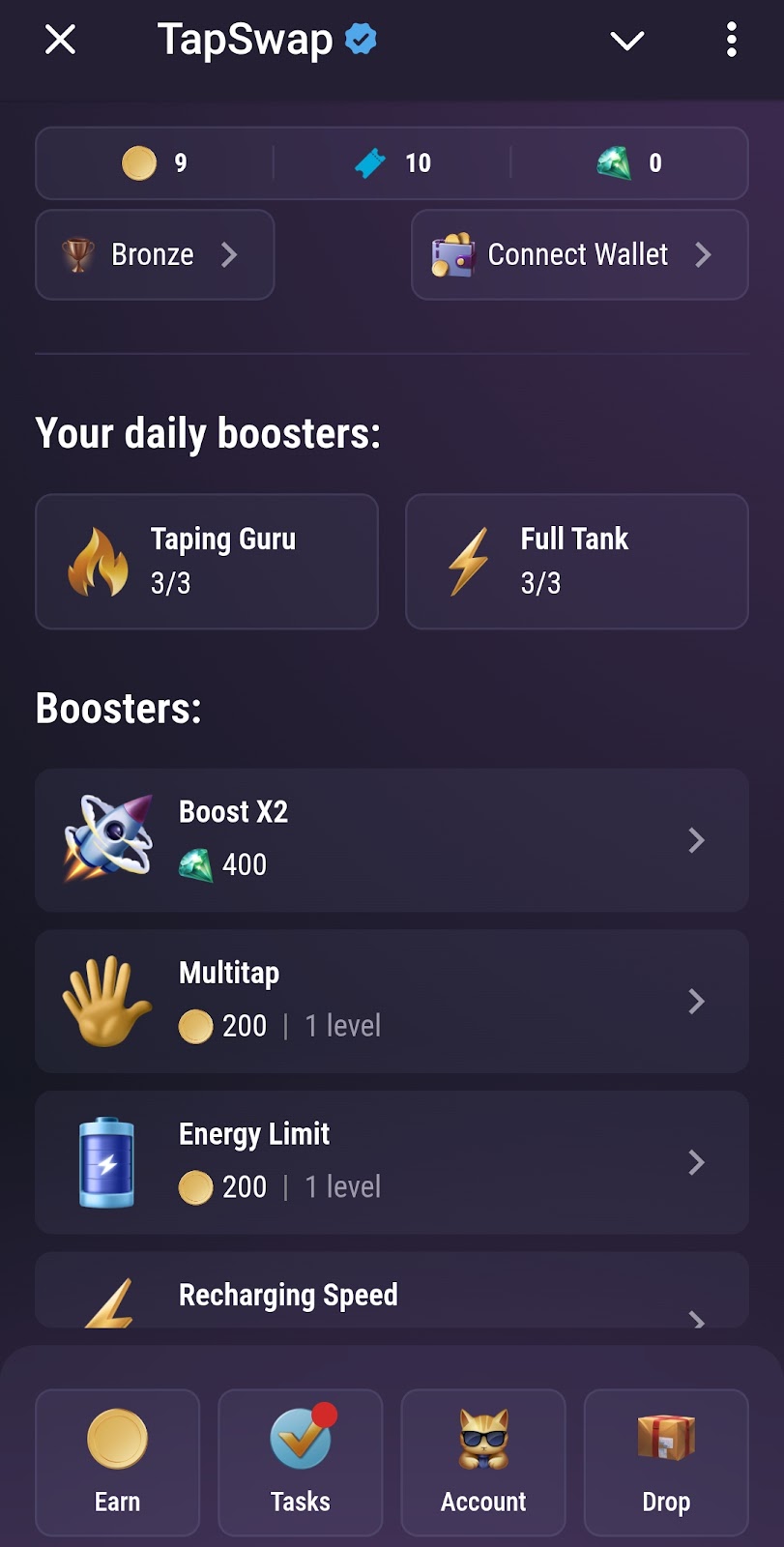Tap Connect Wallet

click(579, 255)
